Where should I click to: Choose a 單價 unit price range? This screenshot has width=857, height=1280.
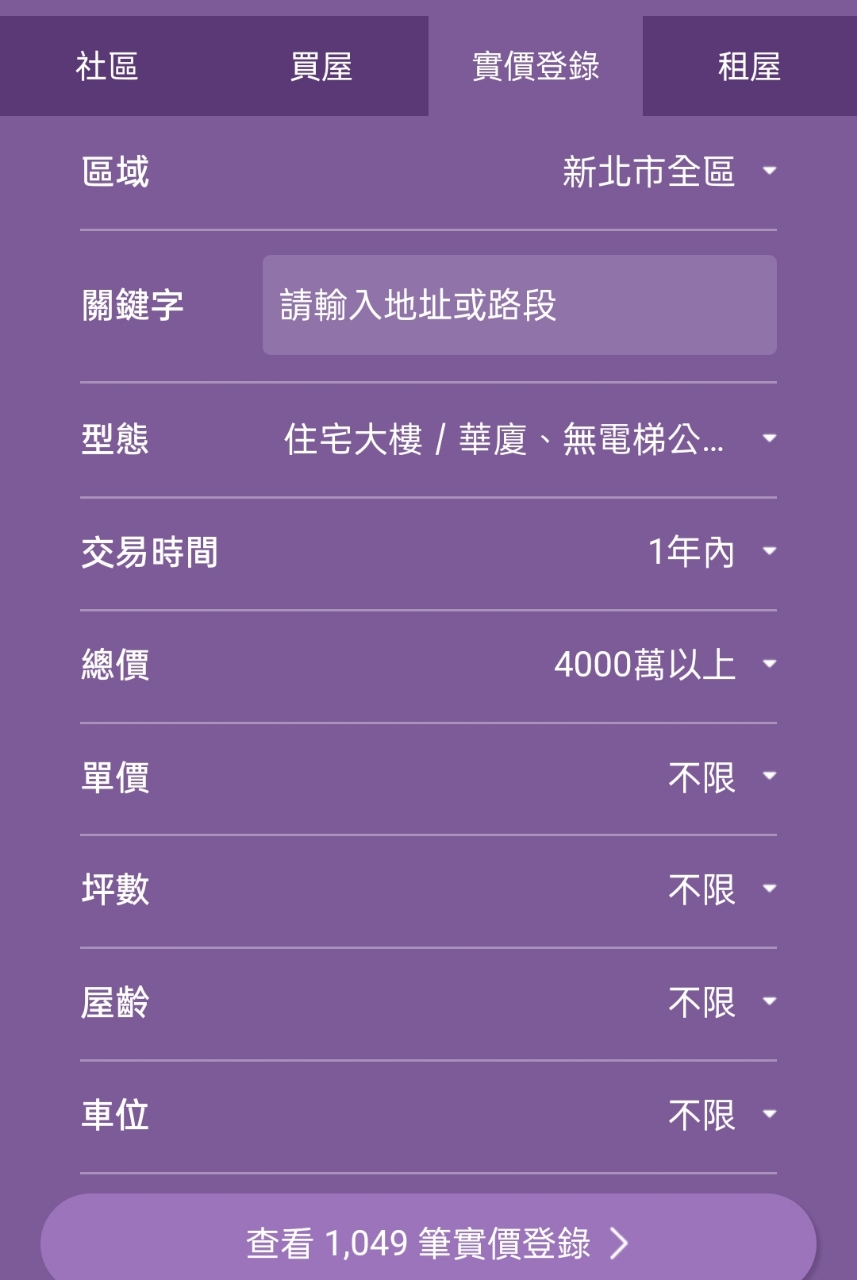point(720,777)
